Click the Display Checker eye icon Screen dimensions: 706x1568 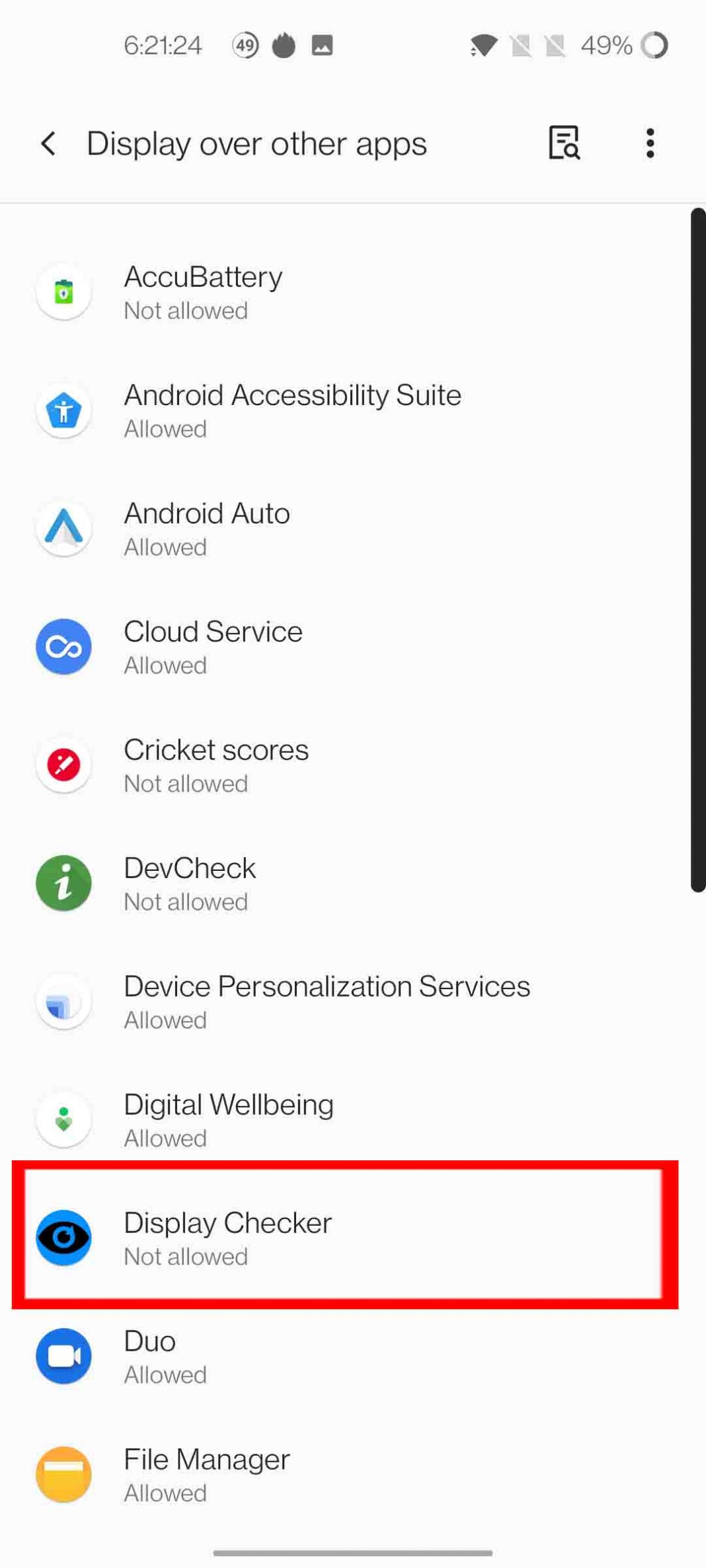click(63, 1238)
